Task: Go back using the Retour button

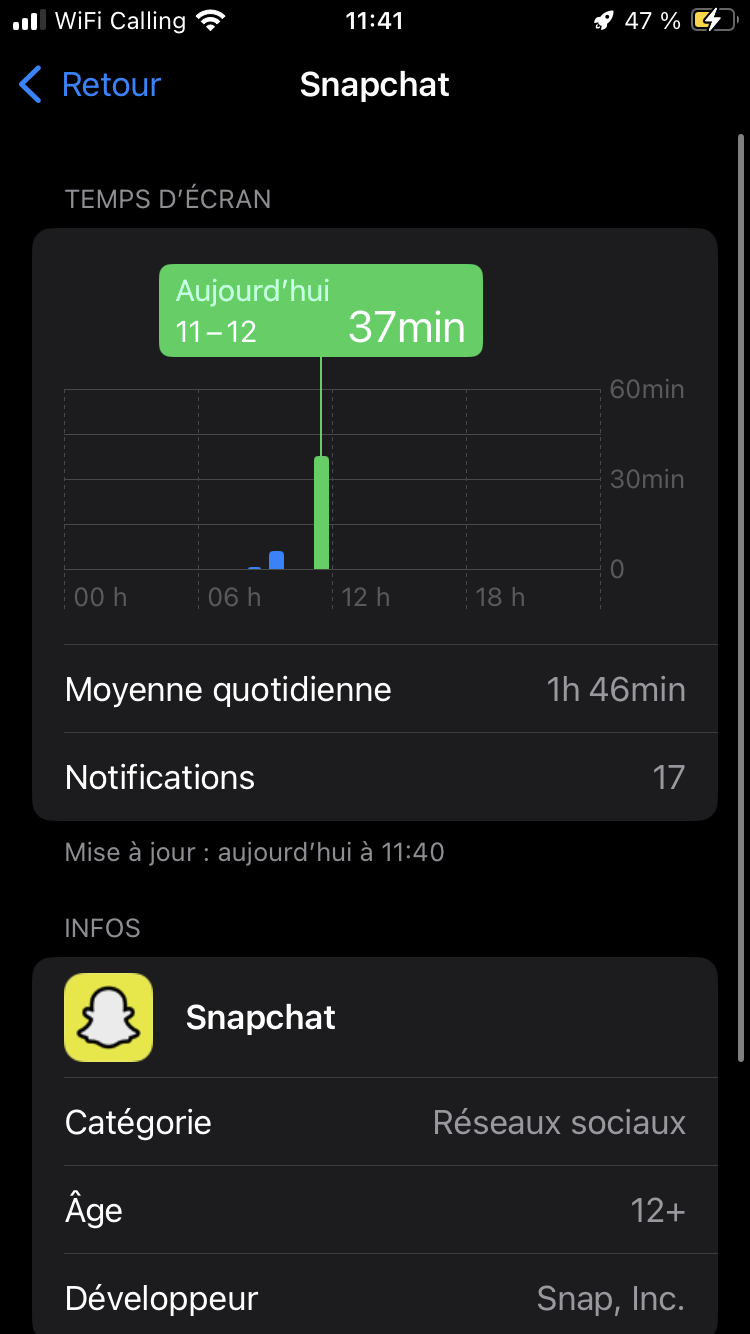Action: click(90, 85)
